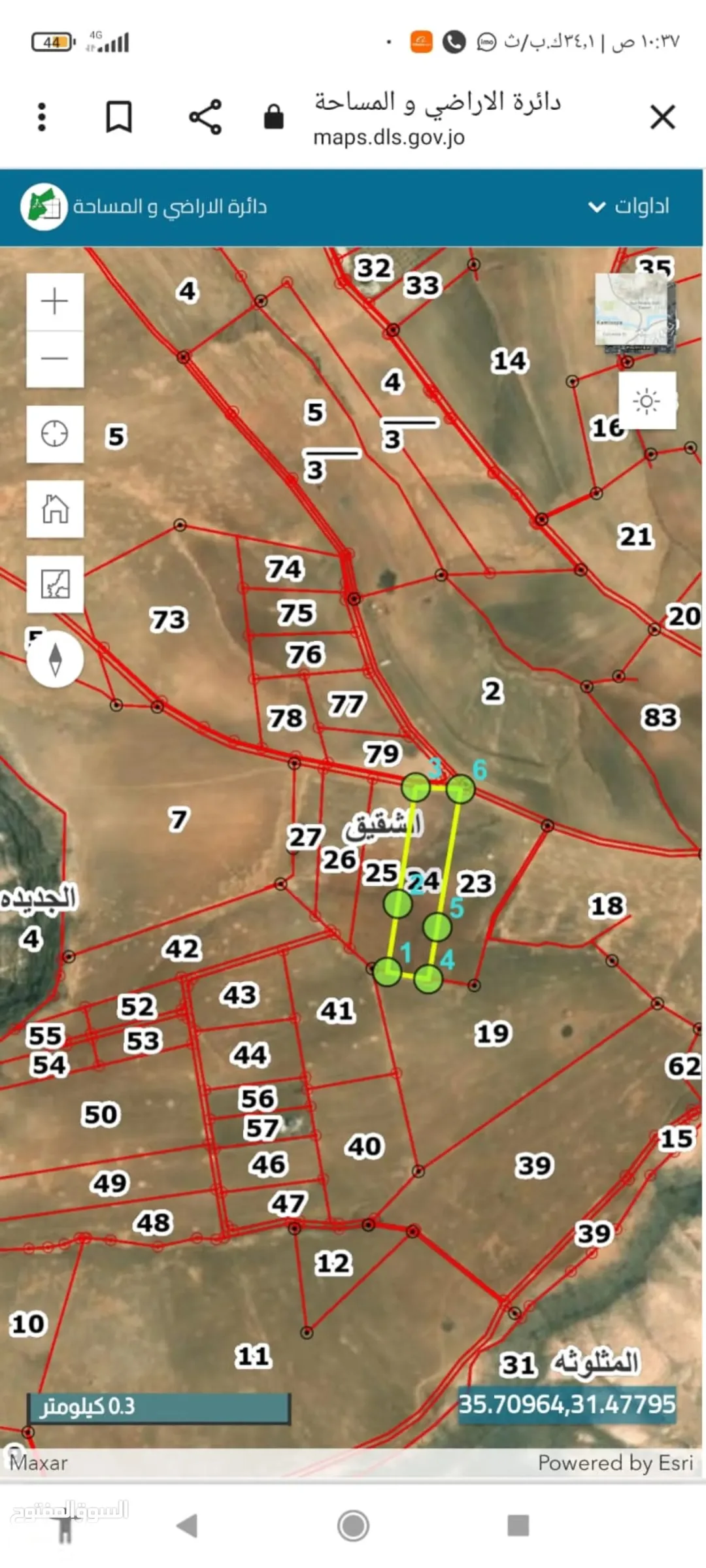Zoom in on the map

coord(55,301)
